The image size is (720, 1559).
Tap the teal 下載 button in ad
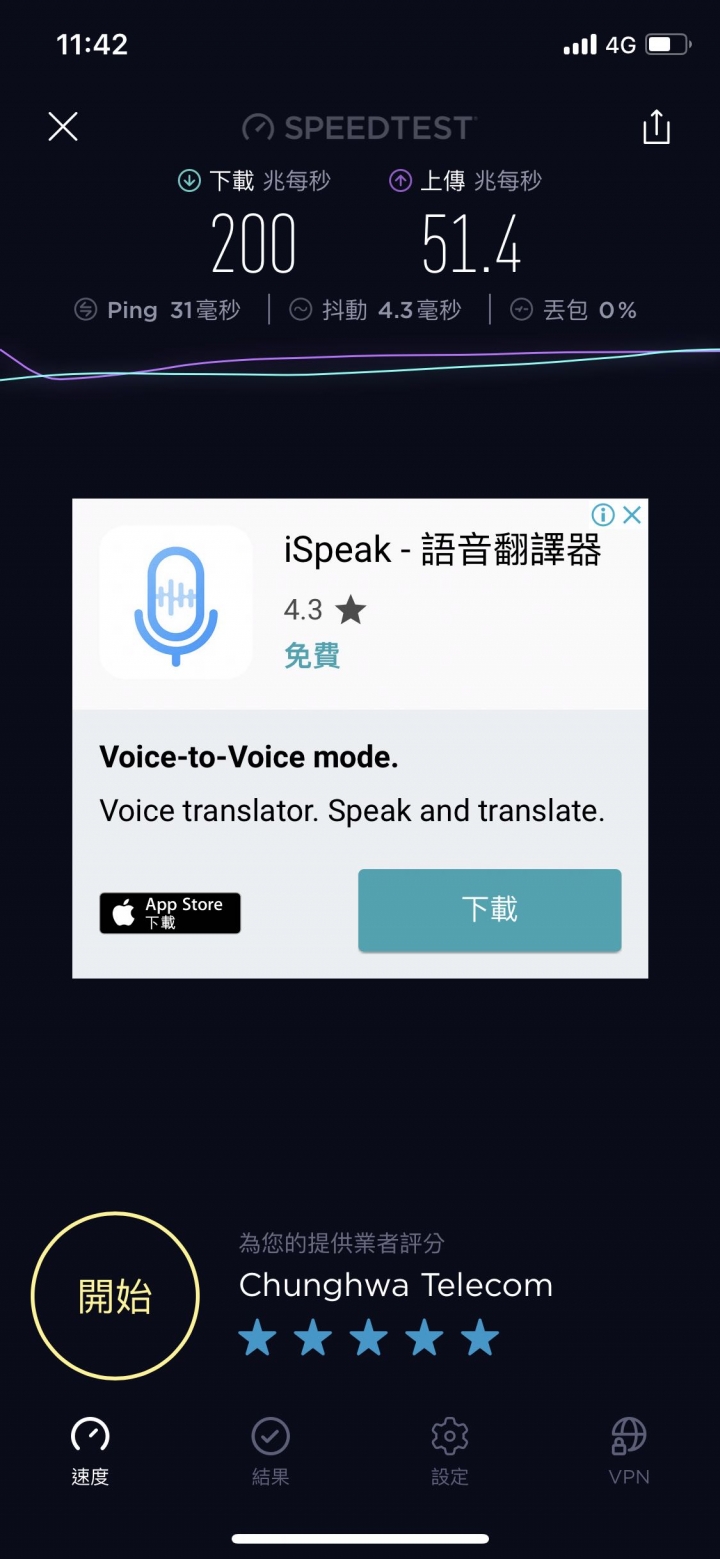(x=490, y=910)
